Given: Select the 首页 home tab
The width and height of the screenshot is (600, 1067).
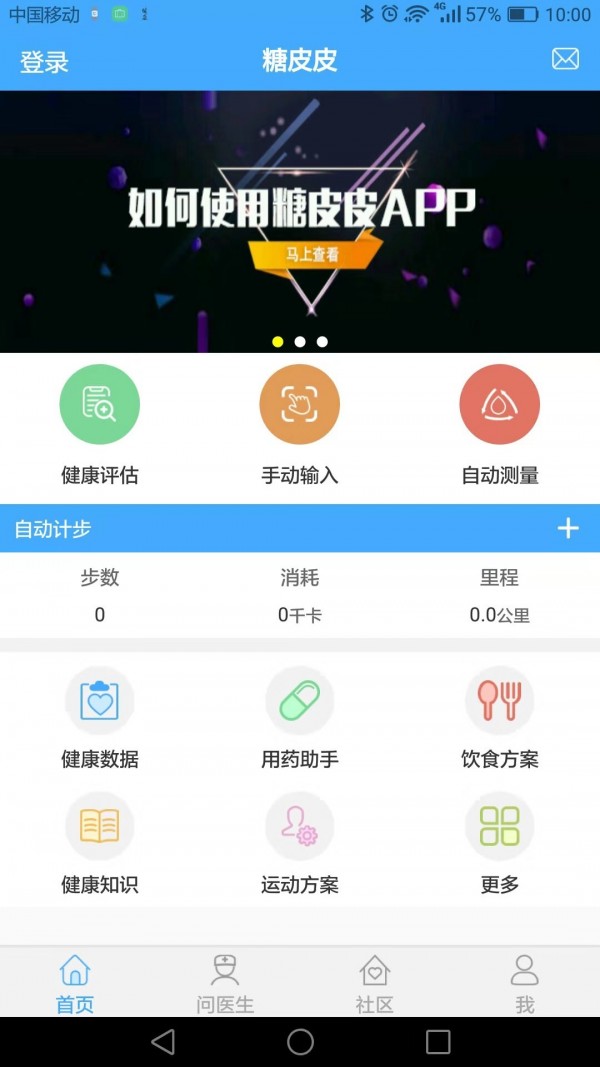Looking at the screenshot, I should pyautogui.click(x=75, y=982).
